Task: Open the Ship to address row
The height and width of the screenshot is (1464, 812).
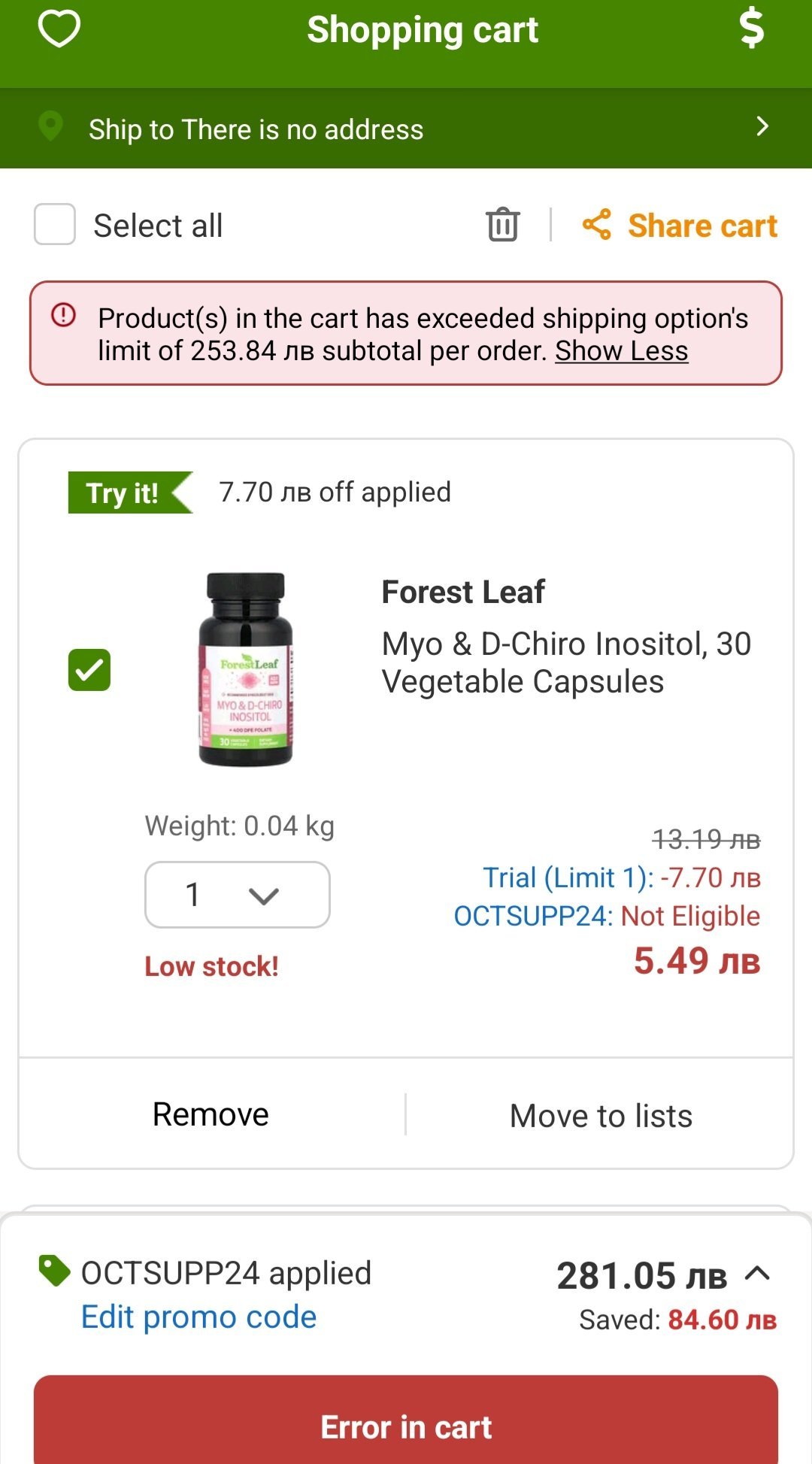Action: (406, 129)
